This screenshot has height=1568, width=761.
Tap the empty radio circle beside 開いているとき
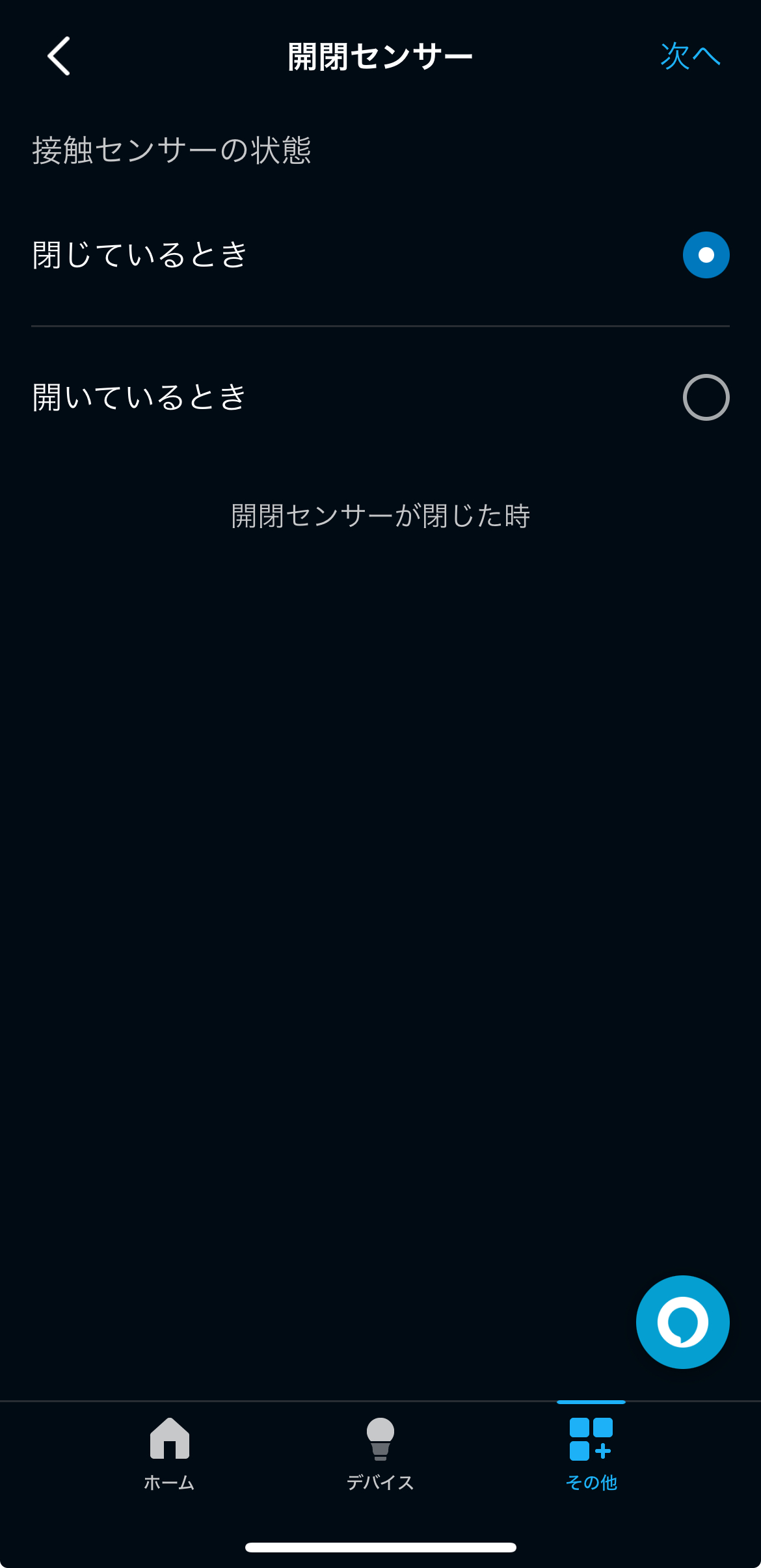click(x=706, y=397)
